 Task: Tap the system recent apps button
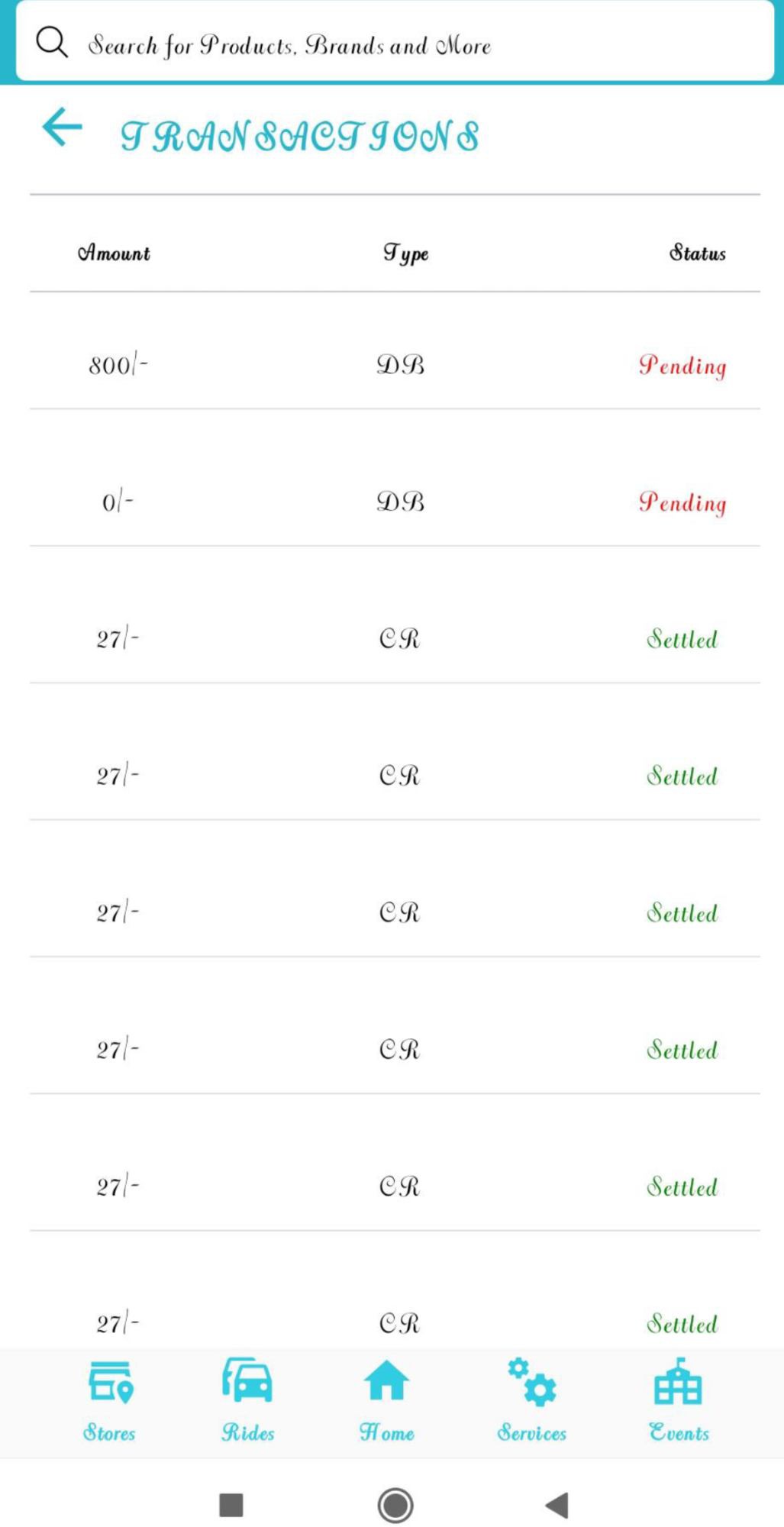click(x=231, y=1505)
